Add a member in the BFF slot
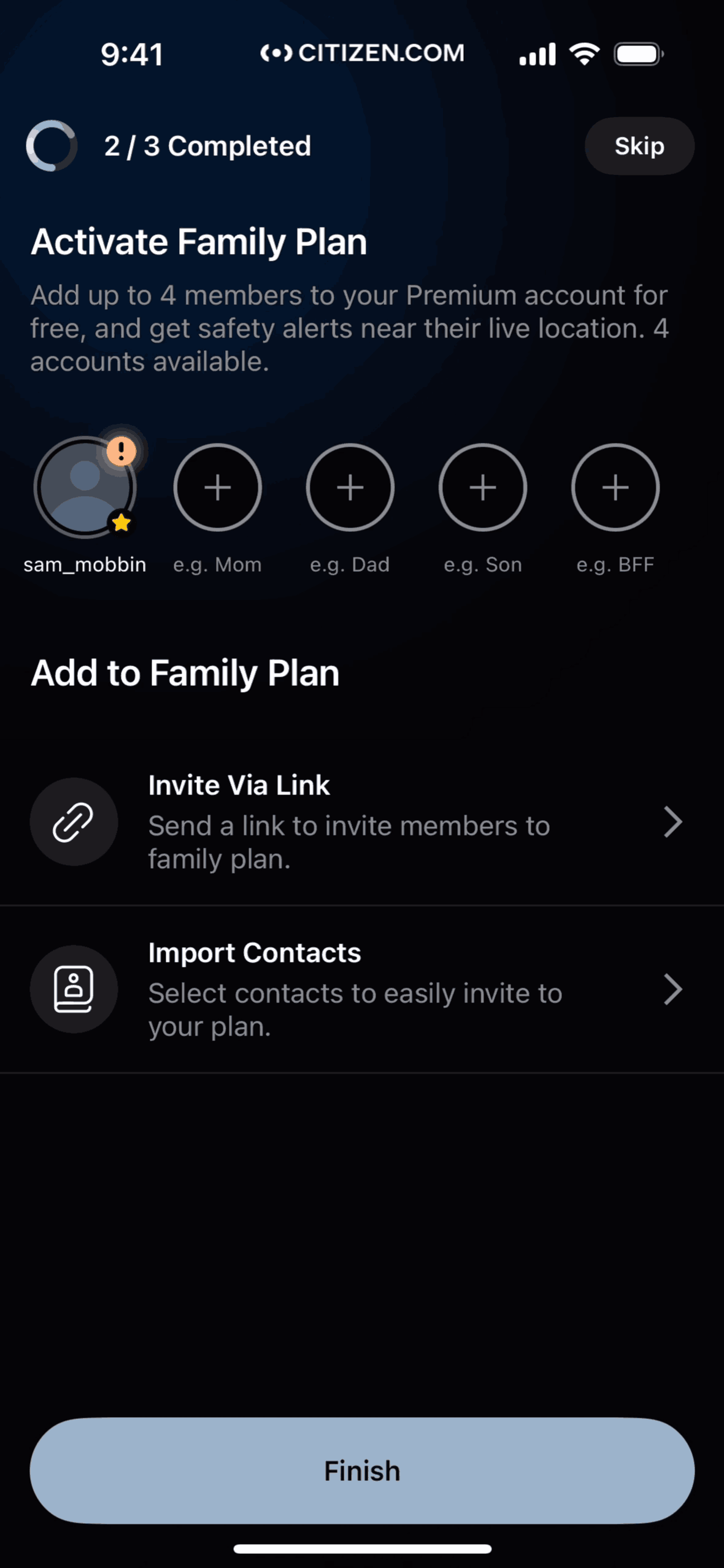The height and width of the screenshot is (1568, 724). [615, 488]
